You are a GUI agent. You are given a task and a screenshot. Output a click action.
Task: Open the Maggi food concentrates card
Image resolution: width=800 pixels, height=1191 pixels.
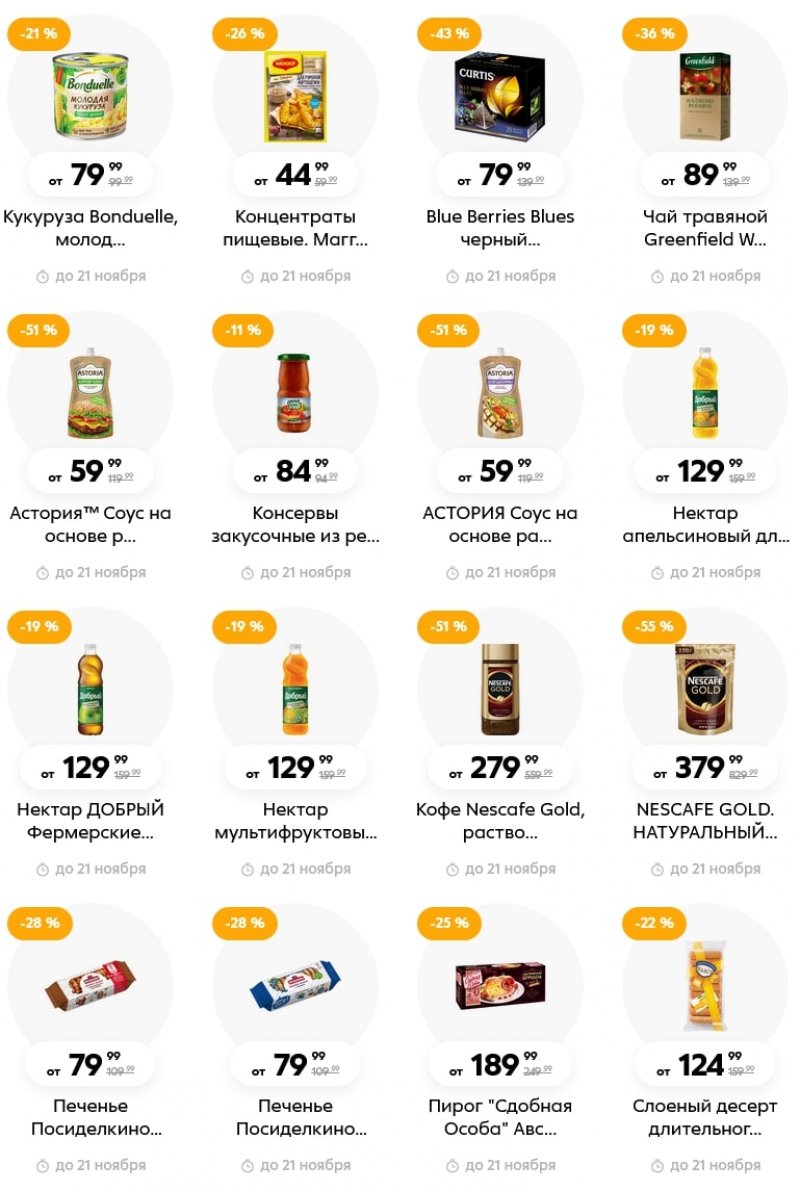pyautogui.click(x=295, y=95)
